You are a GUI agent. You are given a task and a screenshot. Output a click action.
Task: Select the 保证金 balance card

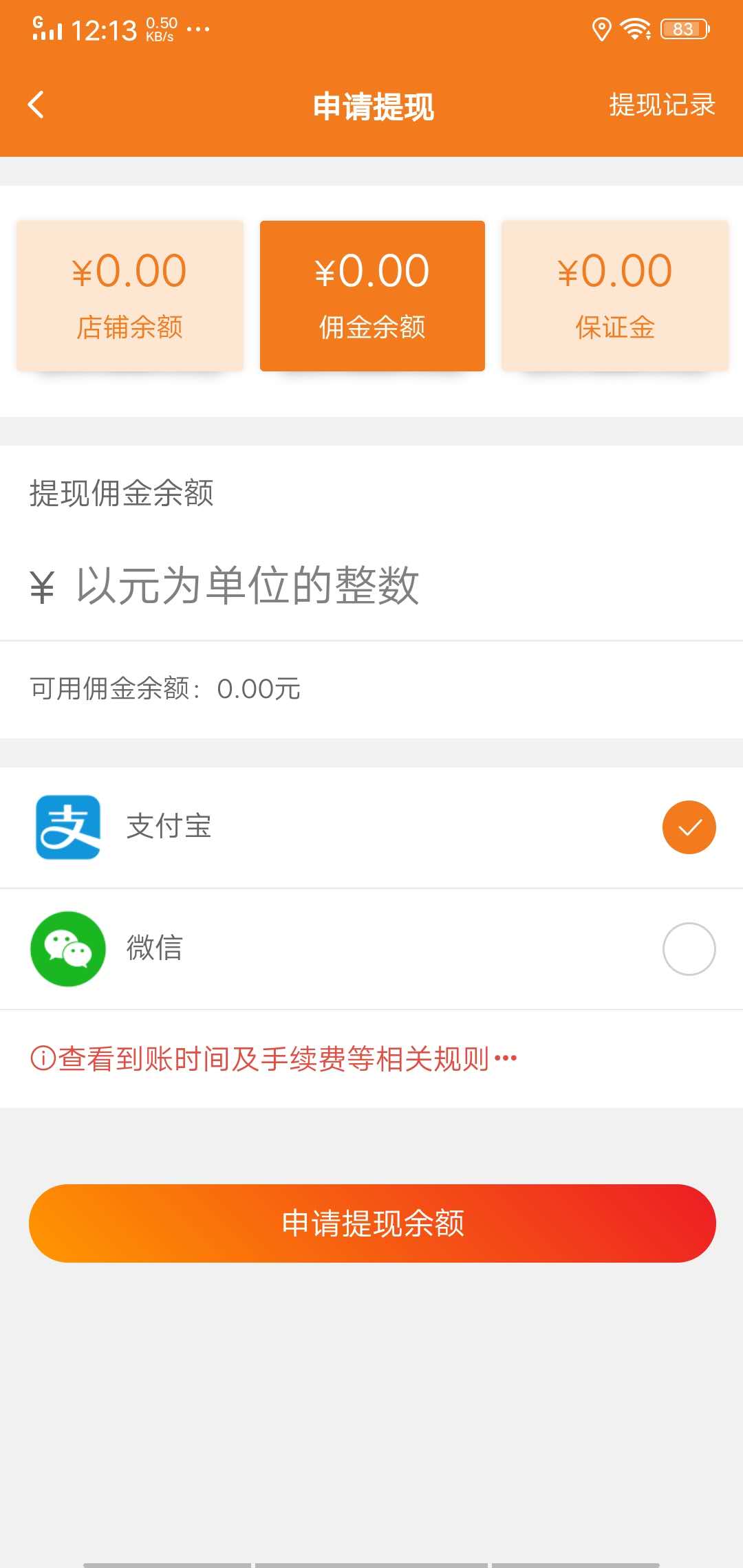[x=614, y=296]
